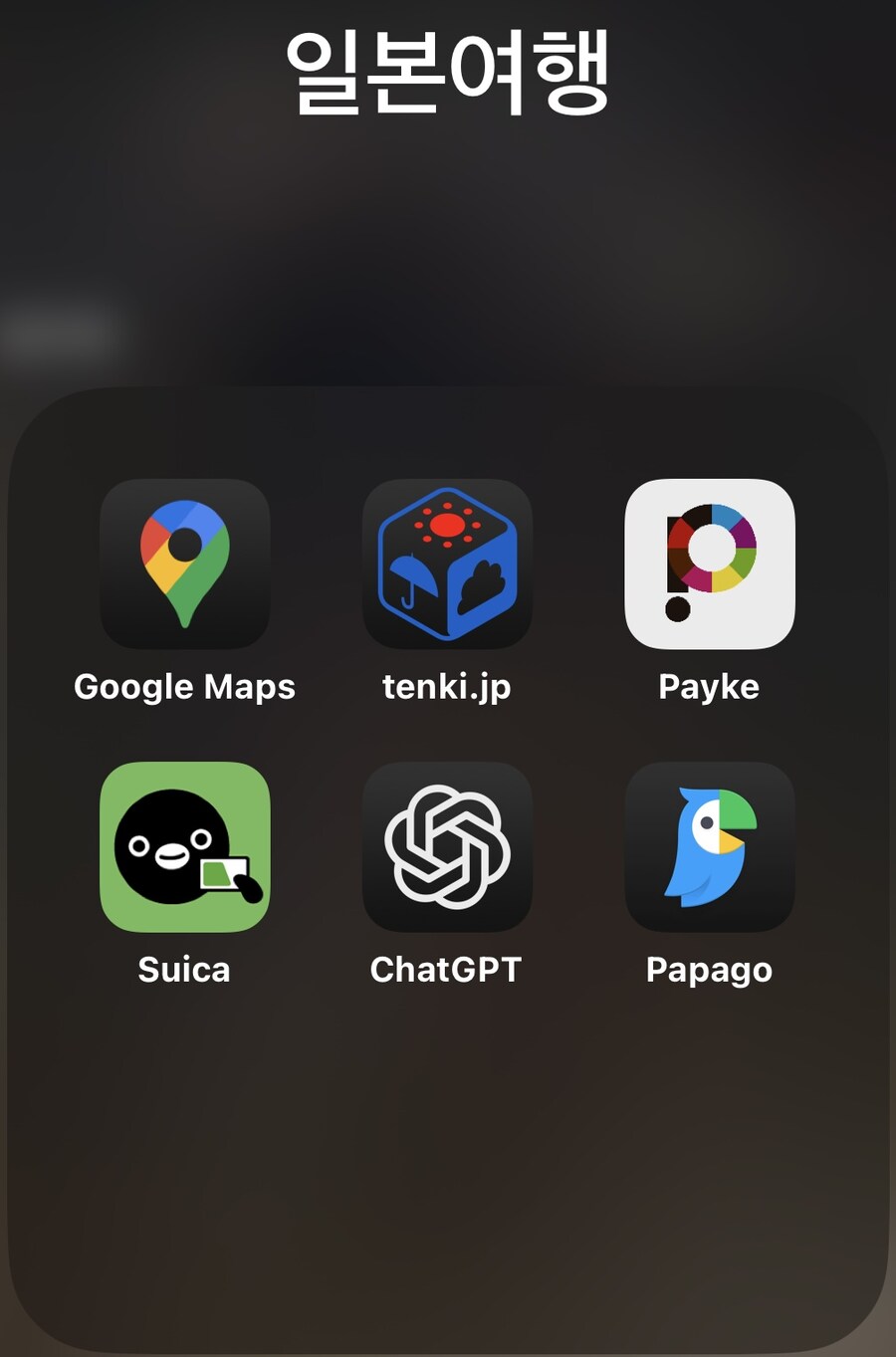Screen dimensions: 896x1357
Task: Launch the Suica app
Action: [185, 847]
